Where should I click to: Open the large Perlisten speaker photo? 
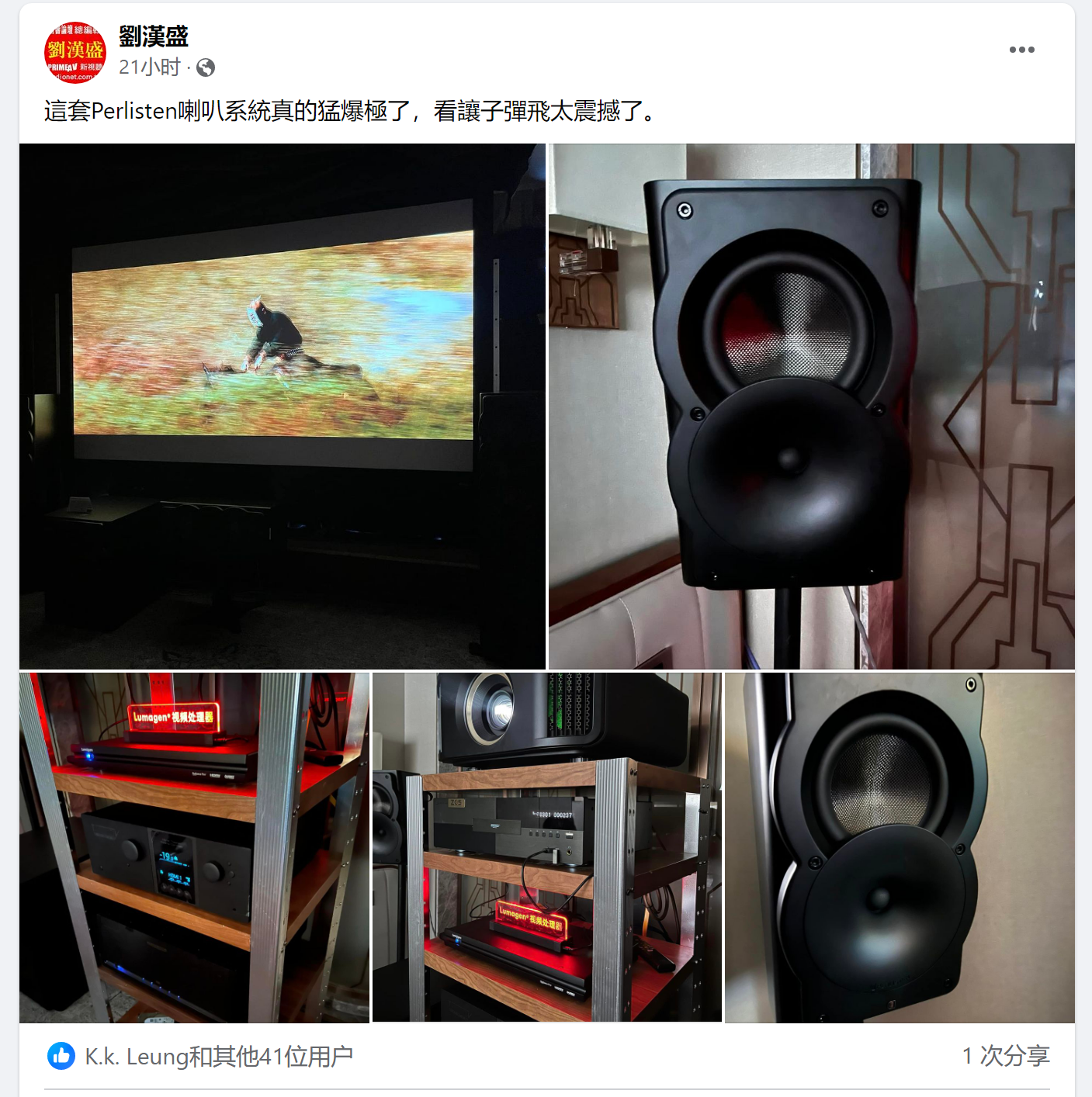[811, 406]
